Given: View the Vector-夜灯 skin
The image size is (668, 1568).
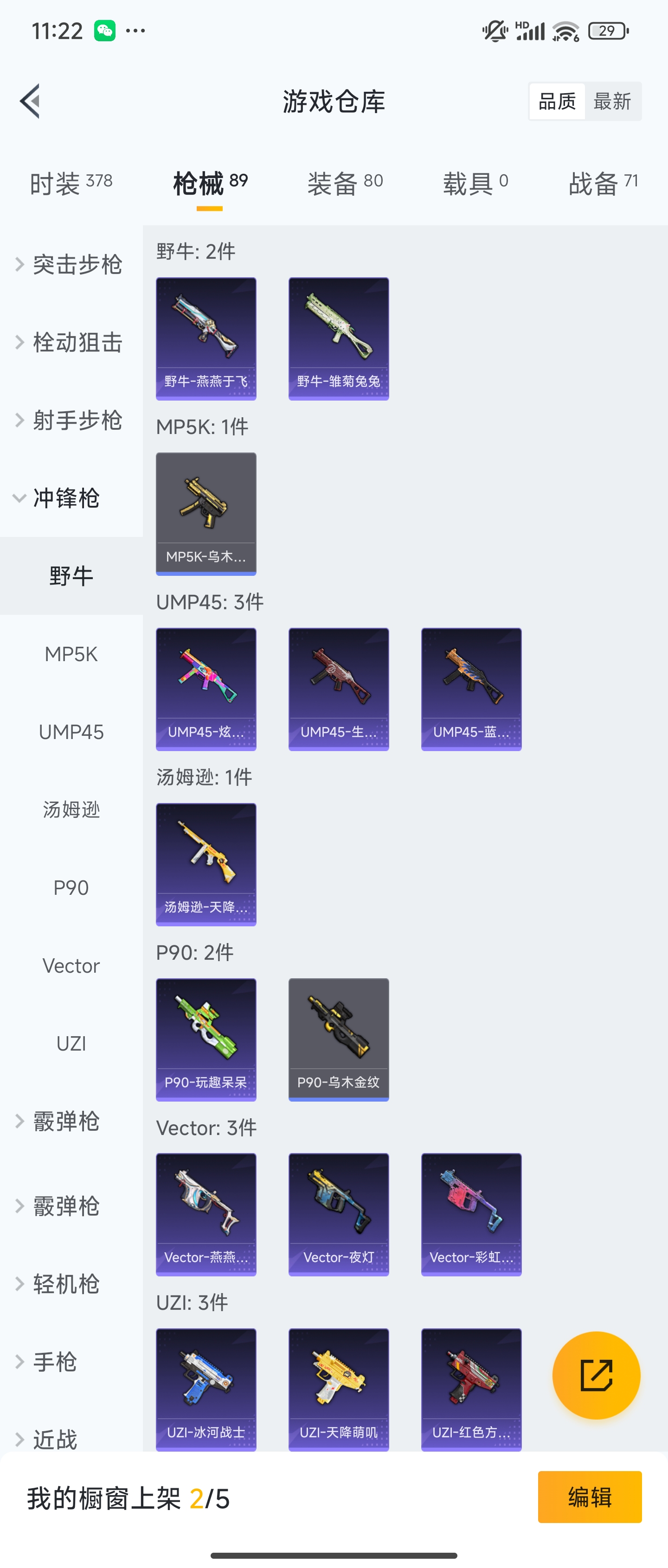Looking at the screenshot, I should click(x=339, y=1214).
